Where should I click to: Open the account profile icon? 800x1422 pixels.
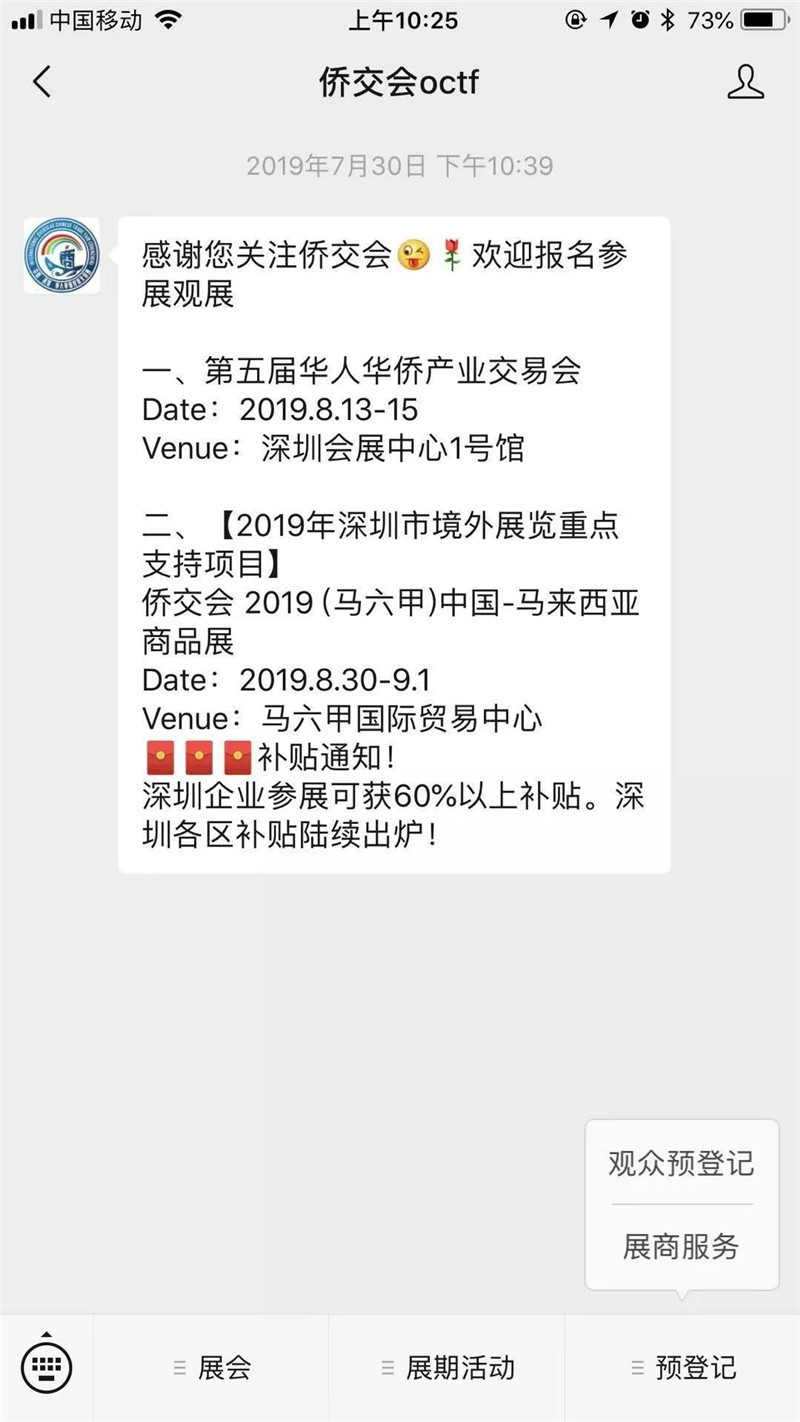coord(745,82)
